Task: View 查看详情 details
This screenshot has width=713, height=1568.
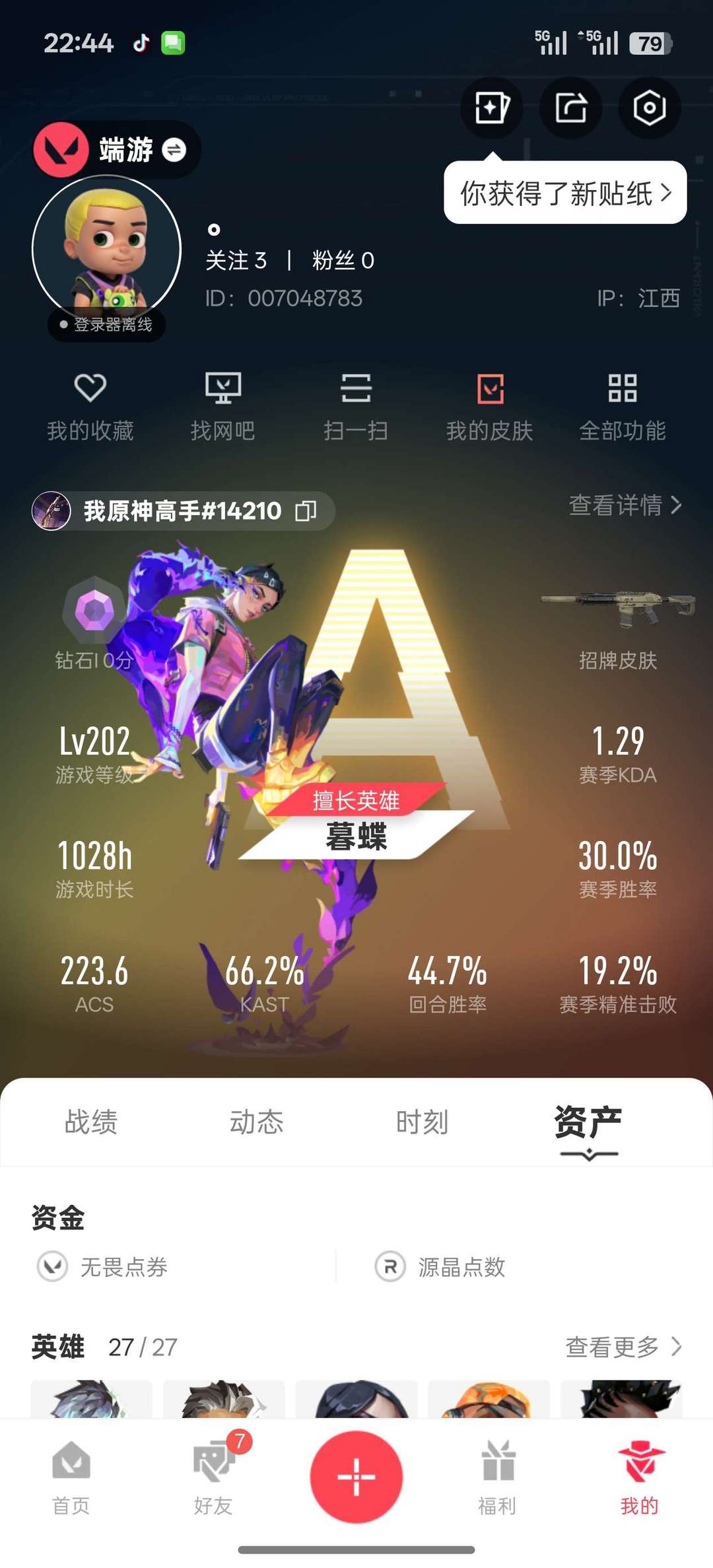Action: coord(625,506)
